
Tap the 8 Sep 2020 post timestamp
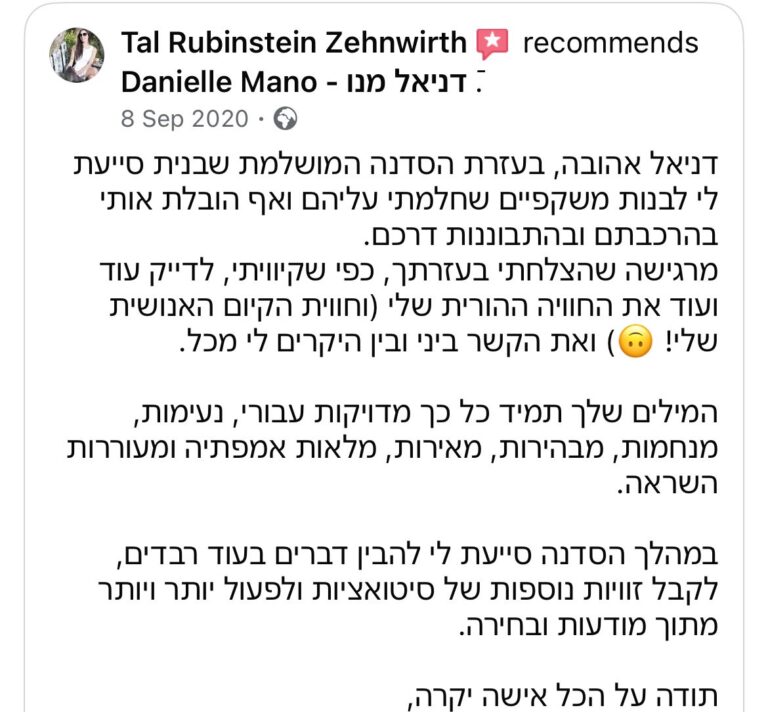[x=184, y=119]
